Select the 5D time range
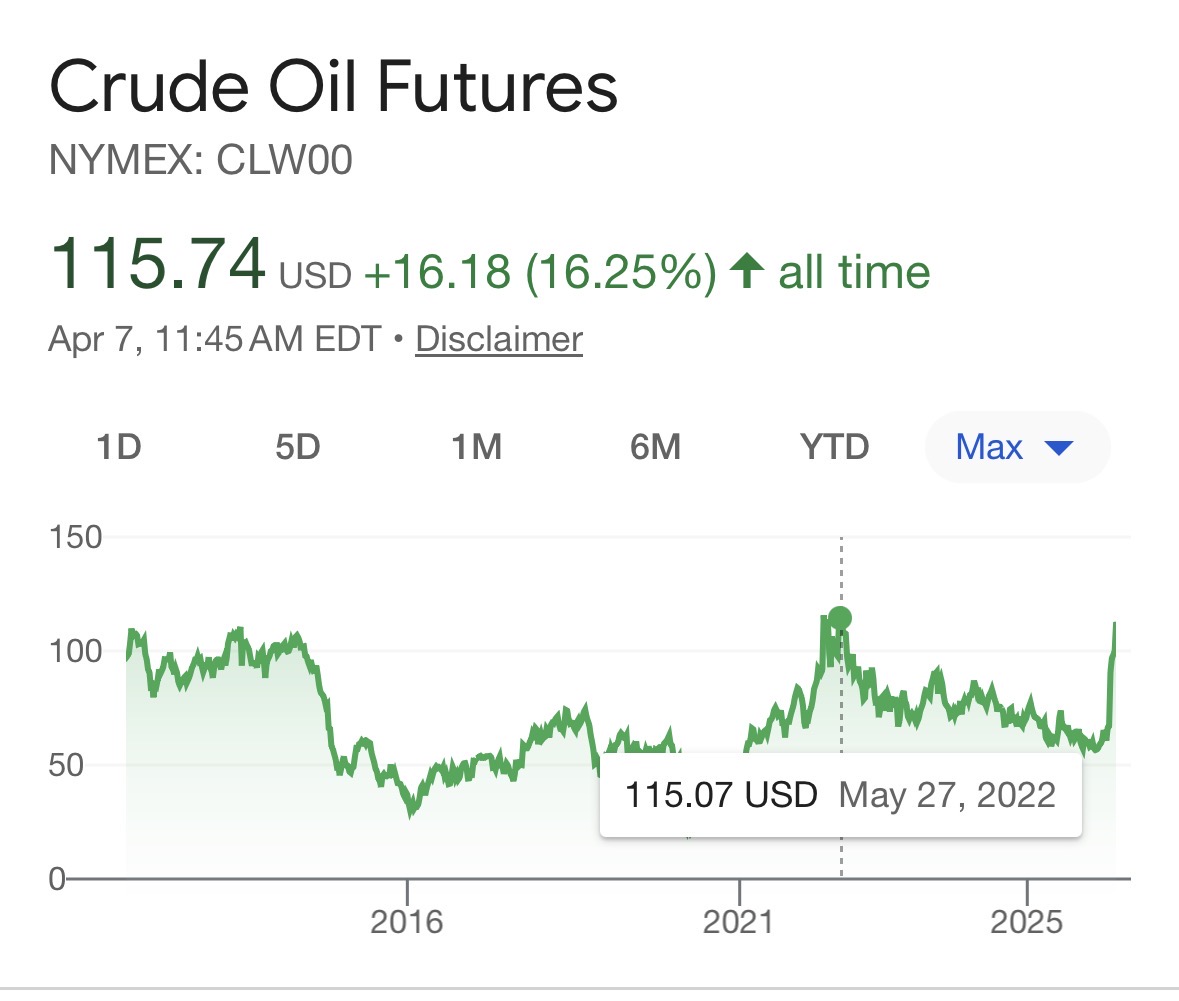This screenshot has height=1001, width=1179. point(297,447)
